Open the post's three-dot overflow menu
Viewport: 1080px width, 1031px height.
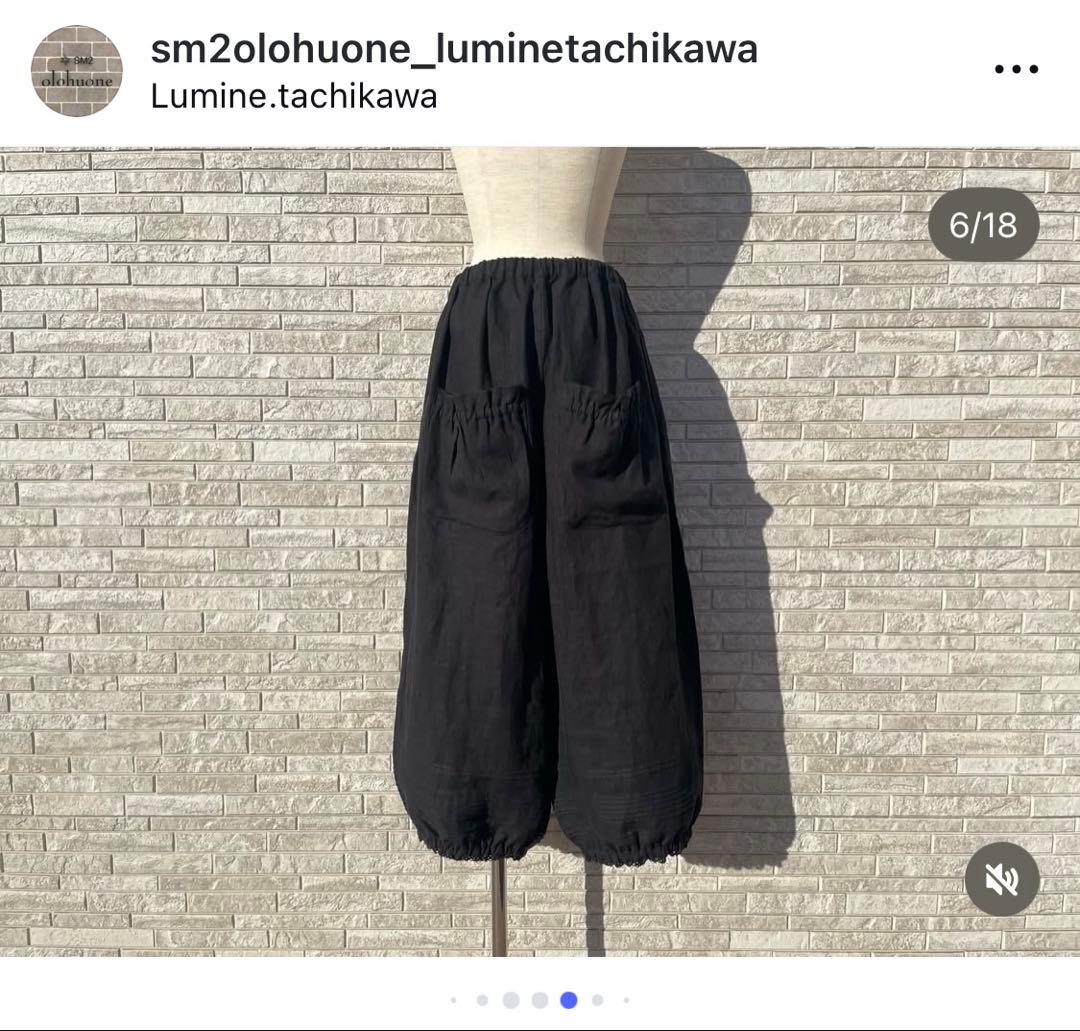point(1017,70)
